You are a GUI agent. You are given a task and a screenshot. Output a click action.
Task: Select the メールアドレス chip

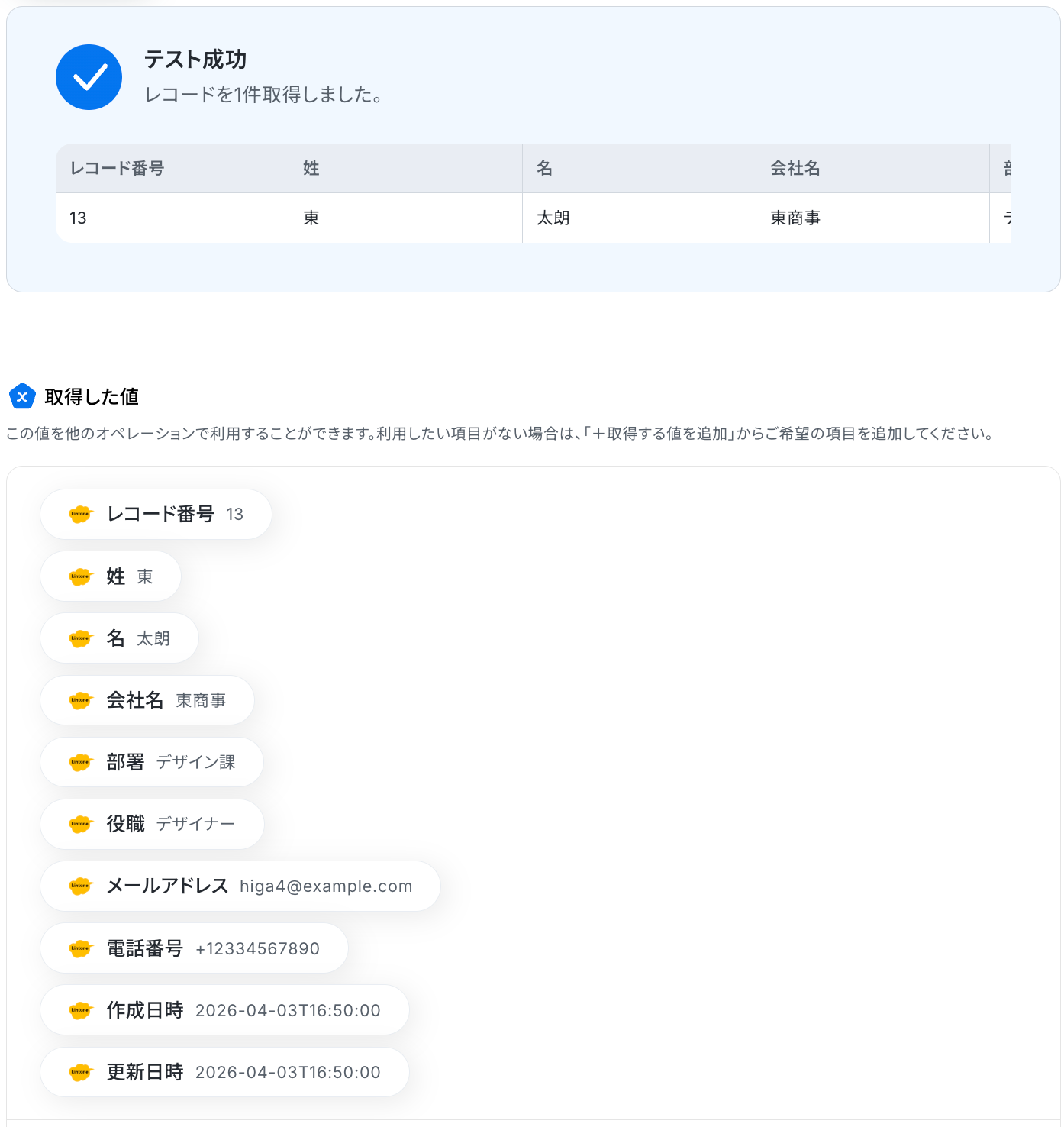click(240, 886)
